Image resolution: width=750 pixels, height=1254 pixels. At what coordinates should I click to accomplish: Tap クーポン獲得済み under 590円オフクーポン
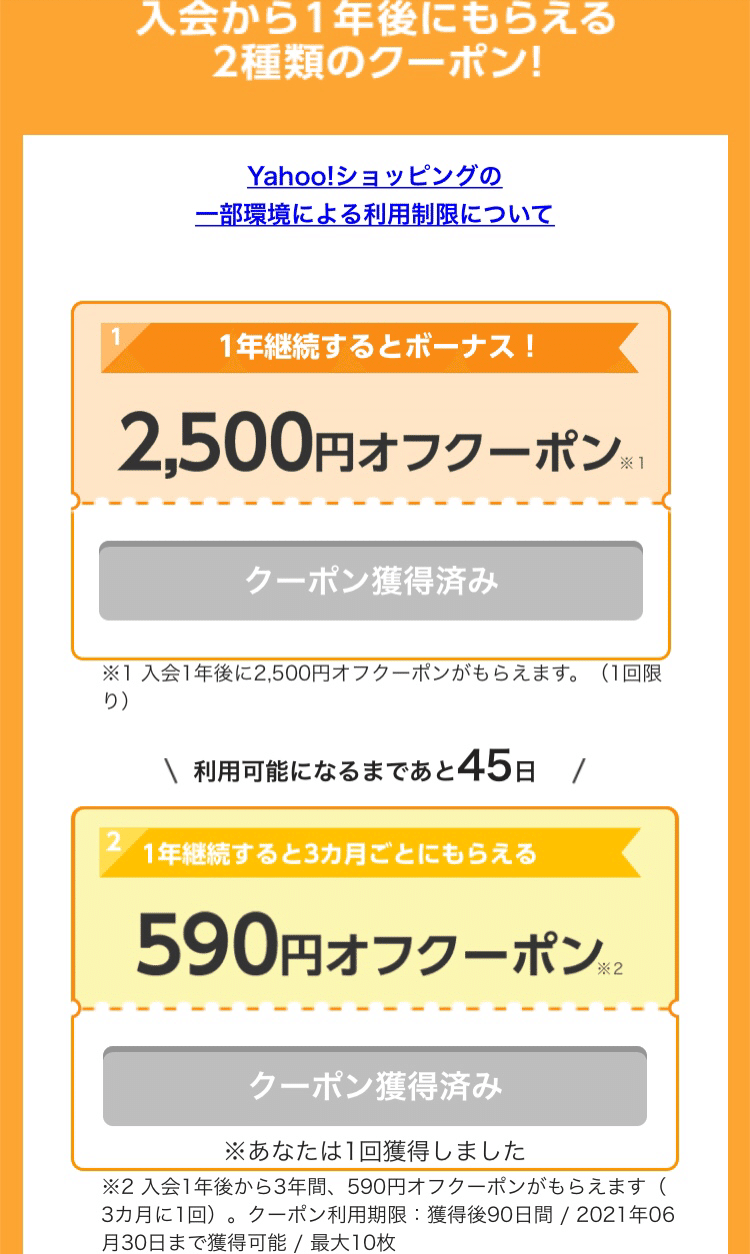pos(375,1086)
